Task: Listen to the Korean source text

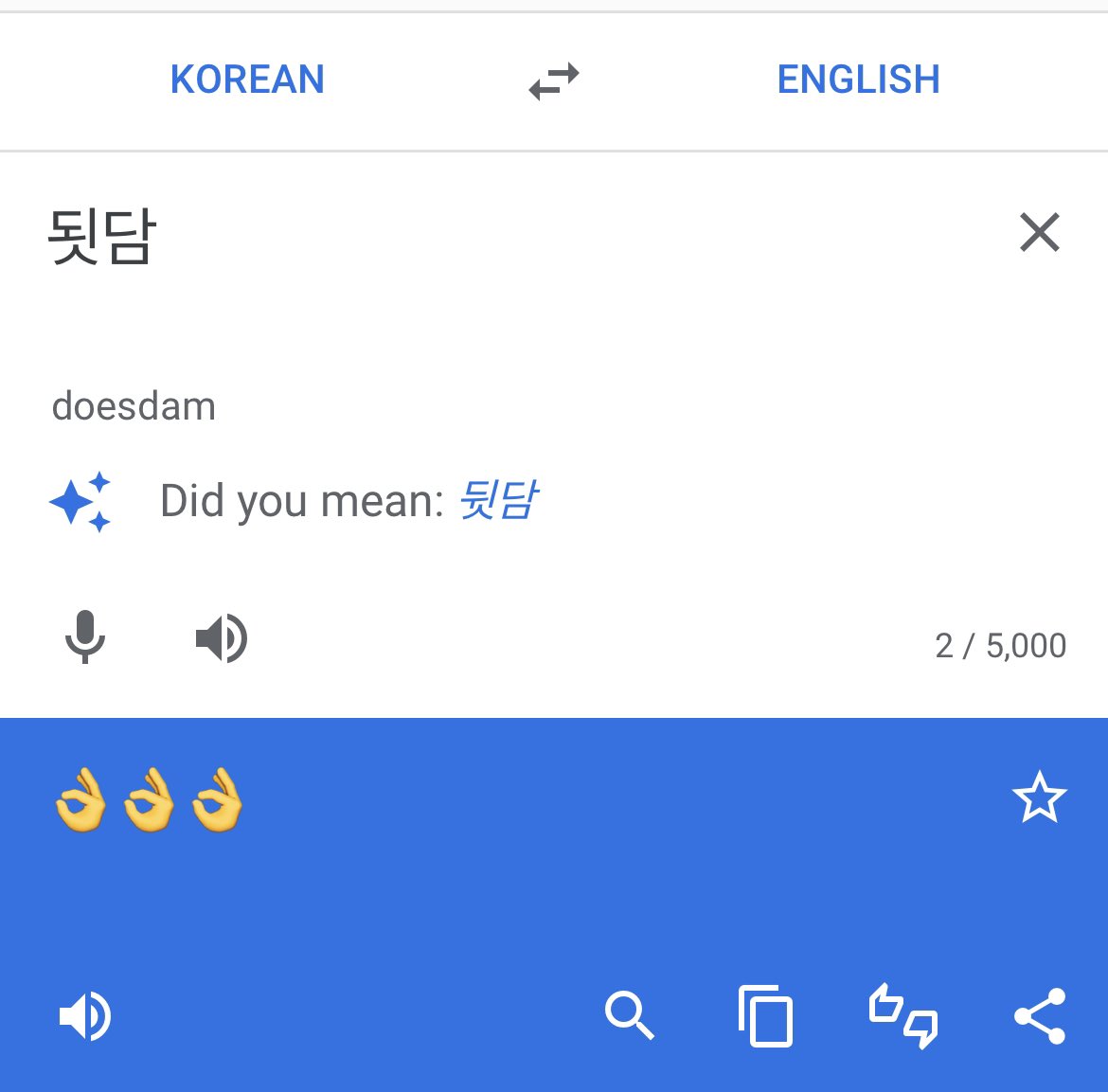Action: (x=222, y=637)
